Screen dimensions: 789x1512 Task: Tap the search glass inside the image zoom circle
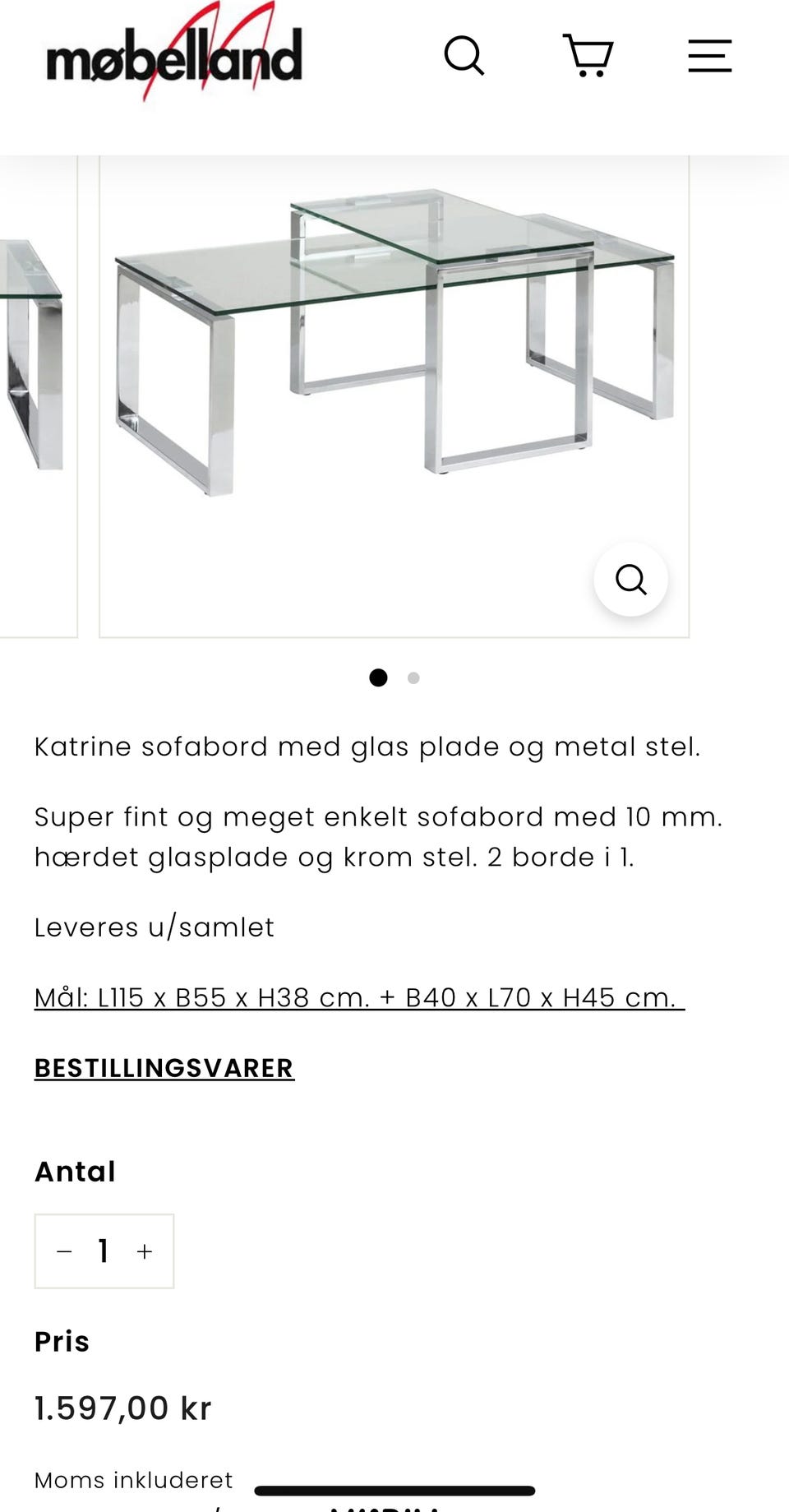(631, 580)
